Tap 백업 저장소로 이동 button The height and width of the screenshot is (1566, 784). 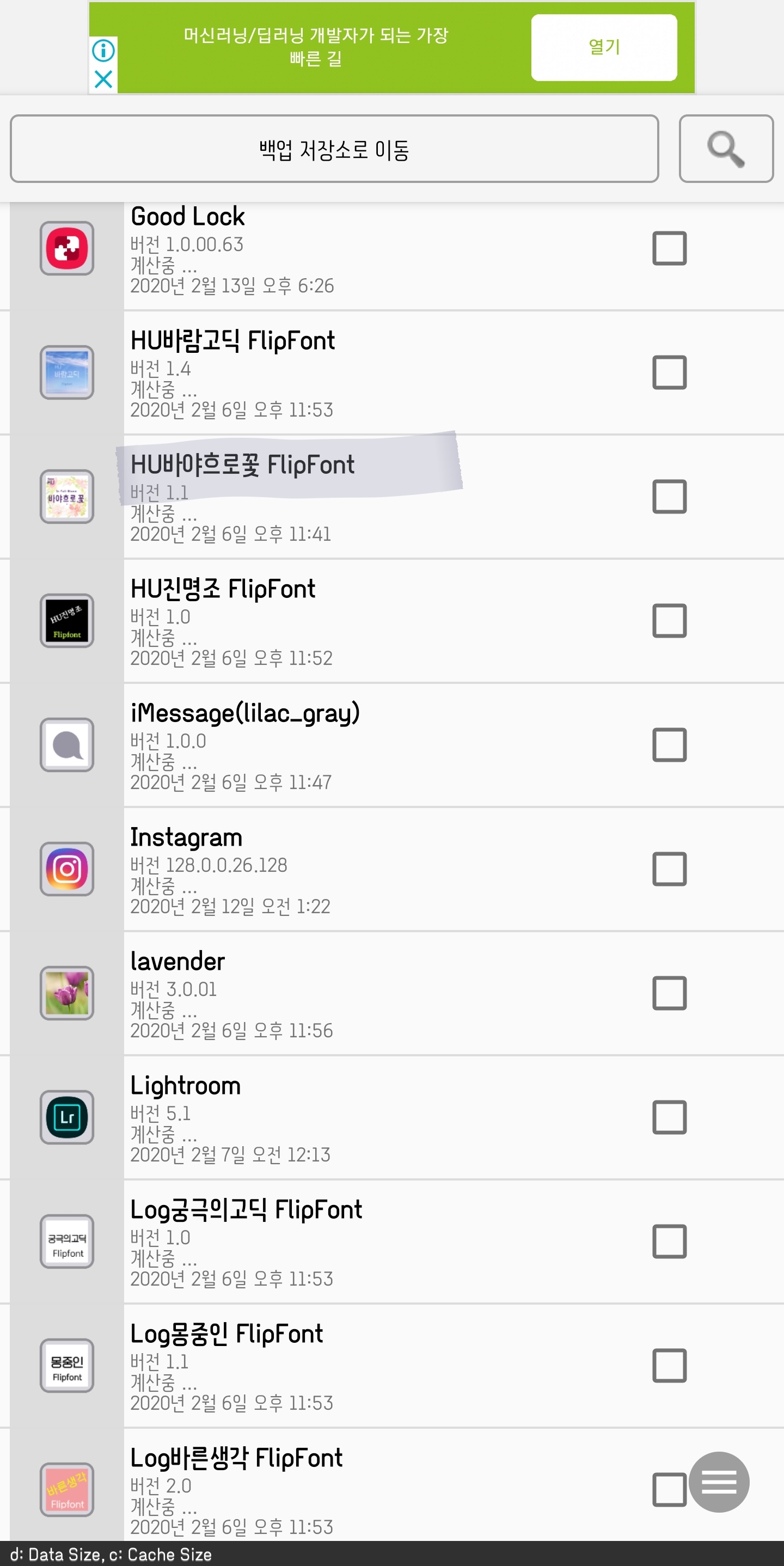[x=334, y=149]
